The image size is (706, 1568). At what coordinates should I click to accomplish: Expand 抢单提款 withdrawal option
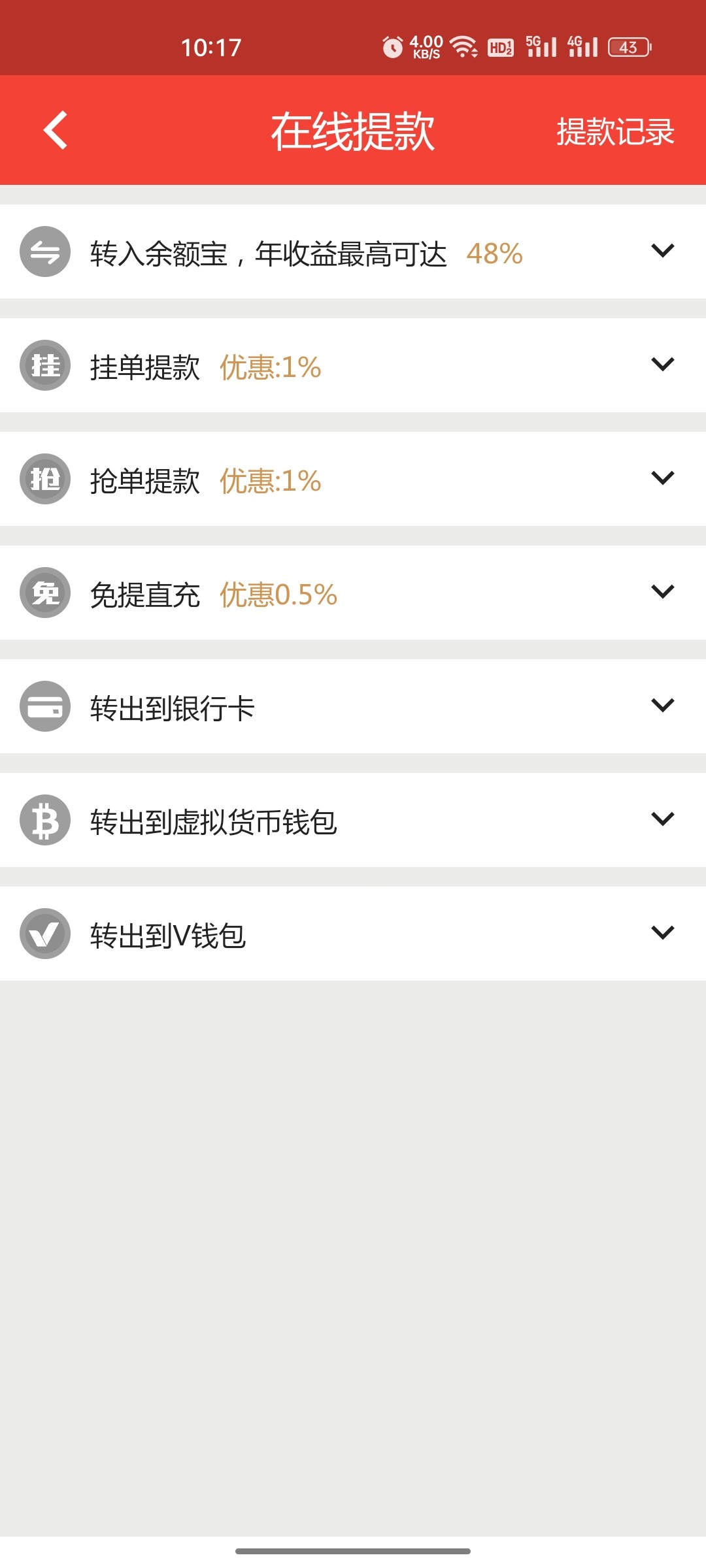coord(353,479)
